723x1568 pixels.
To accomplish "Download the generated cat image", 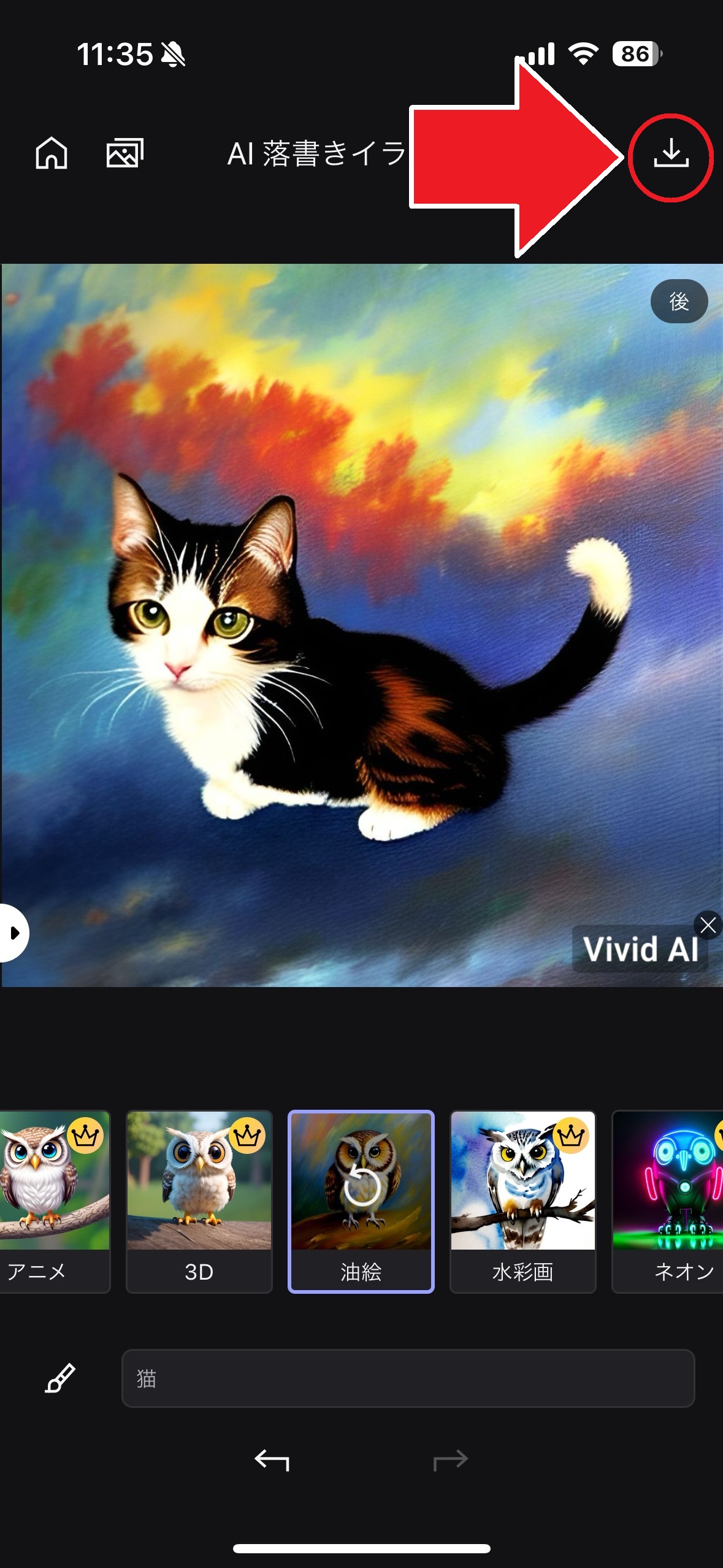I will pyautogui.click(x=671, y=154).
